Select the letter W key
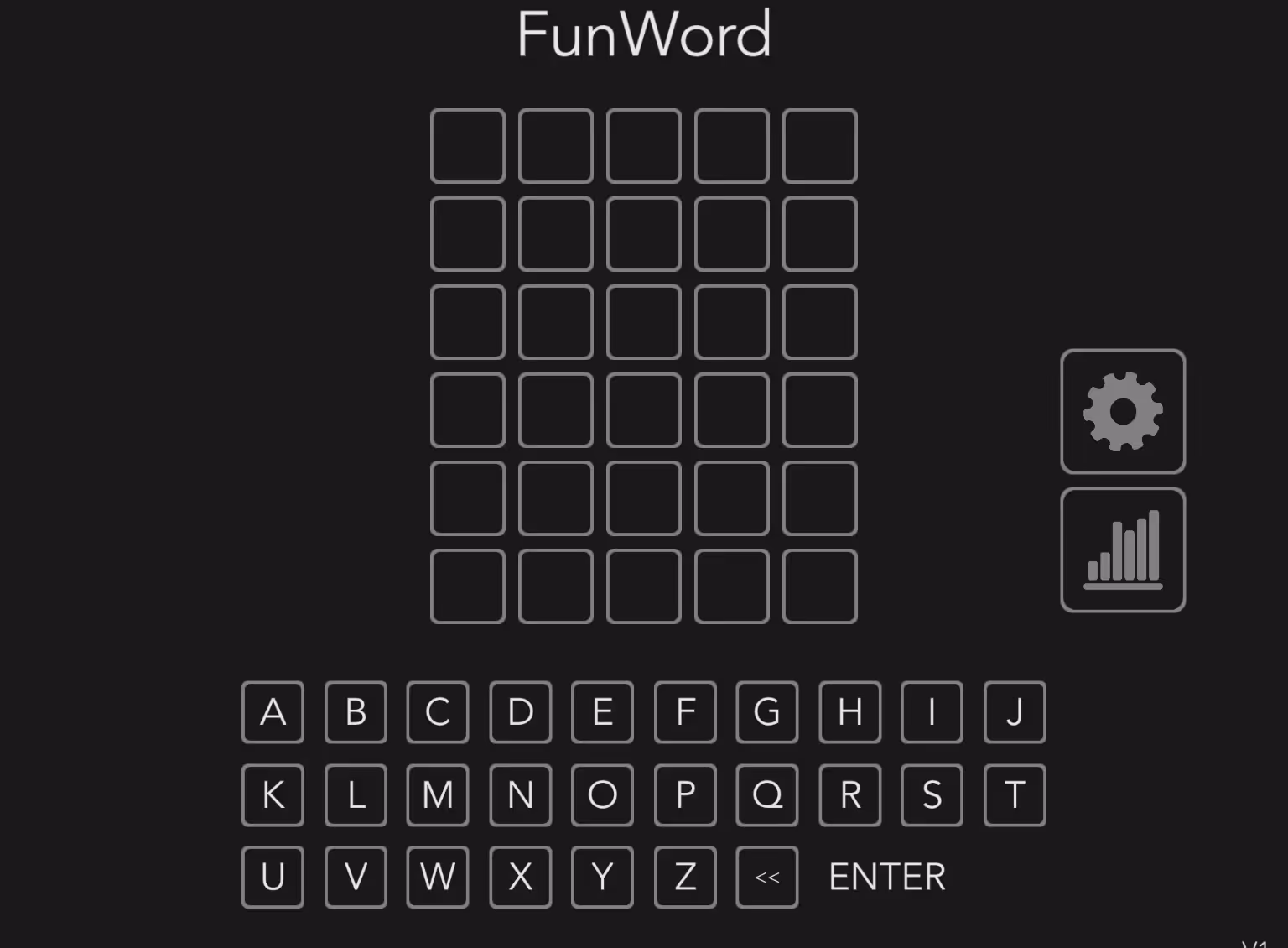 click(x=438, y=877)
